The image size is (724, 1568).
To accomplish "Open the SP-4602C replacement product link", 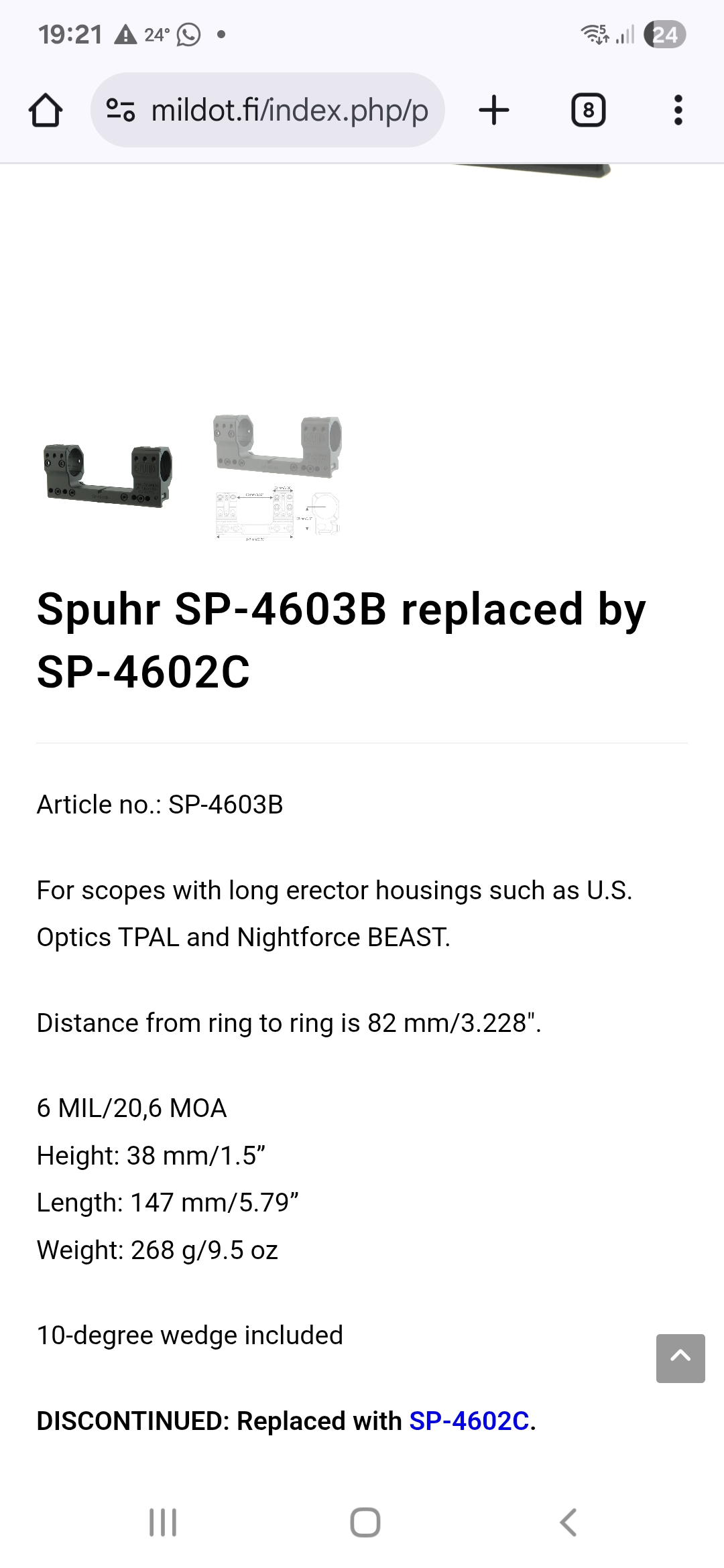I will coord(469,1421).
